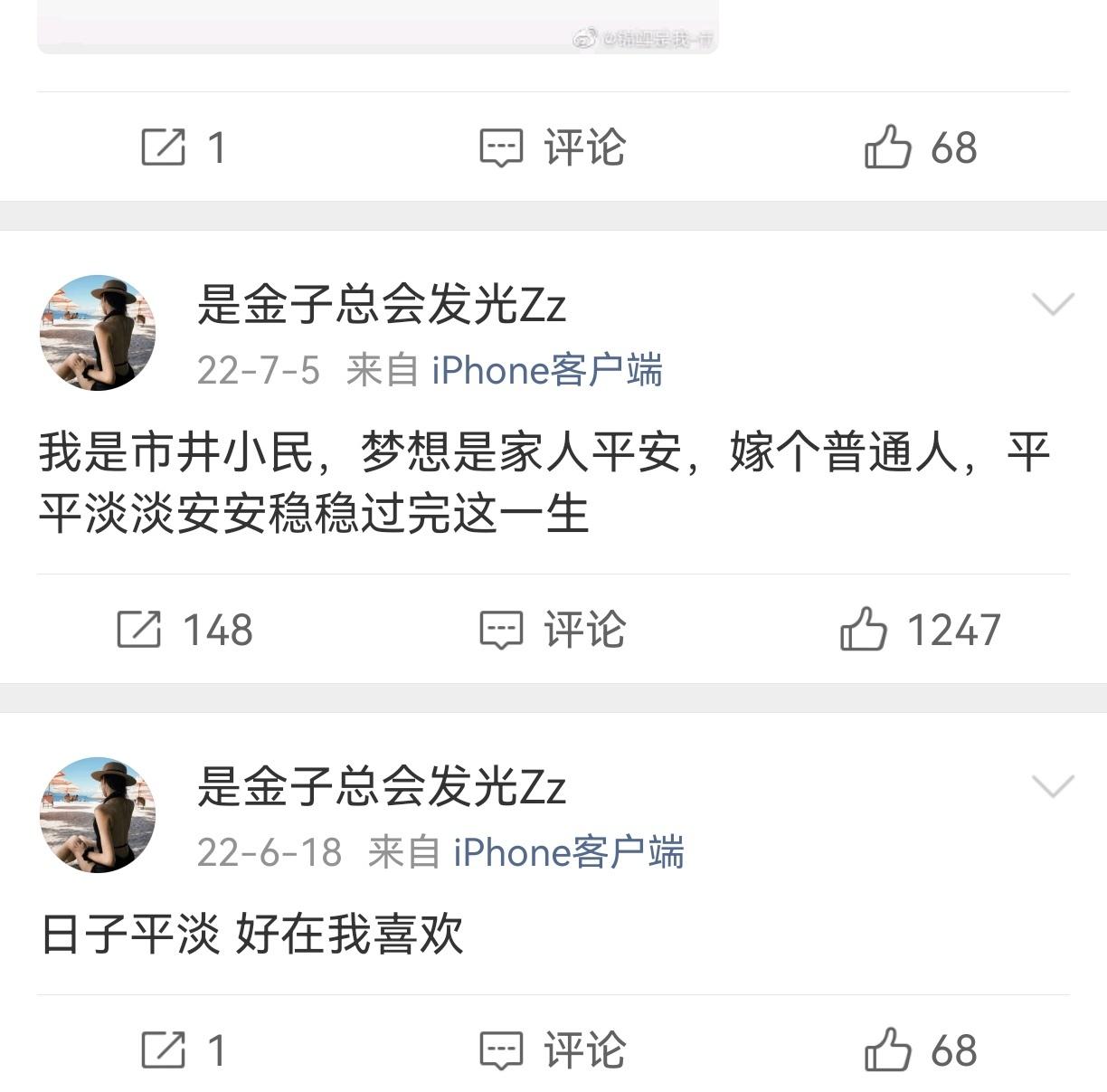Repost the 市井小民 post with 148 reposts
Image resolution: width=1107 pixels, height=1092 pixels.
[x=184, y=630]
